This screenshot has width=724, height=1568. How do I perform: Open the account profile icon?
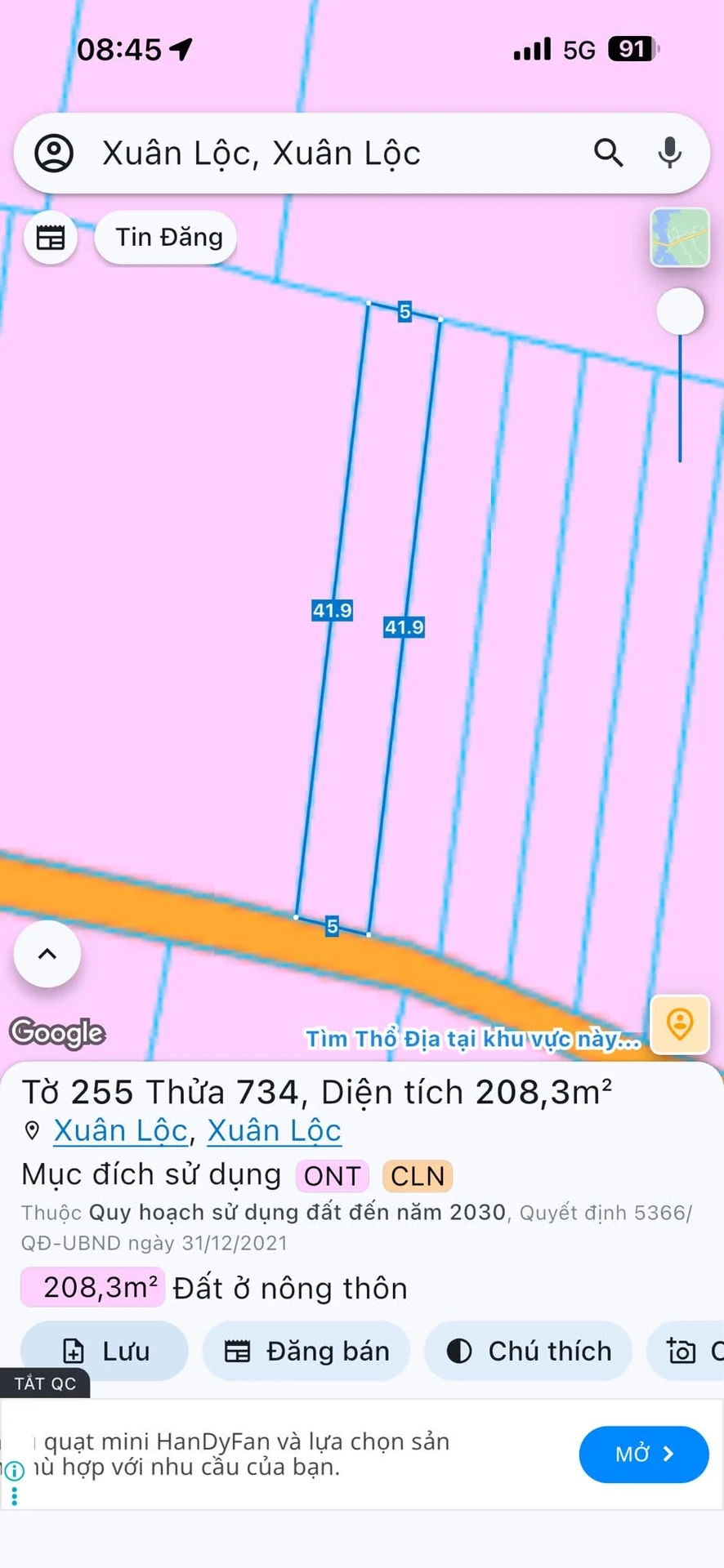(x=54, y=153)
